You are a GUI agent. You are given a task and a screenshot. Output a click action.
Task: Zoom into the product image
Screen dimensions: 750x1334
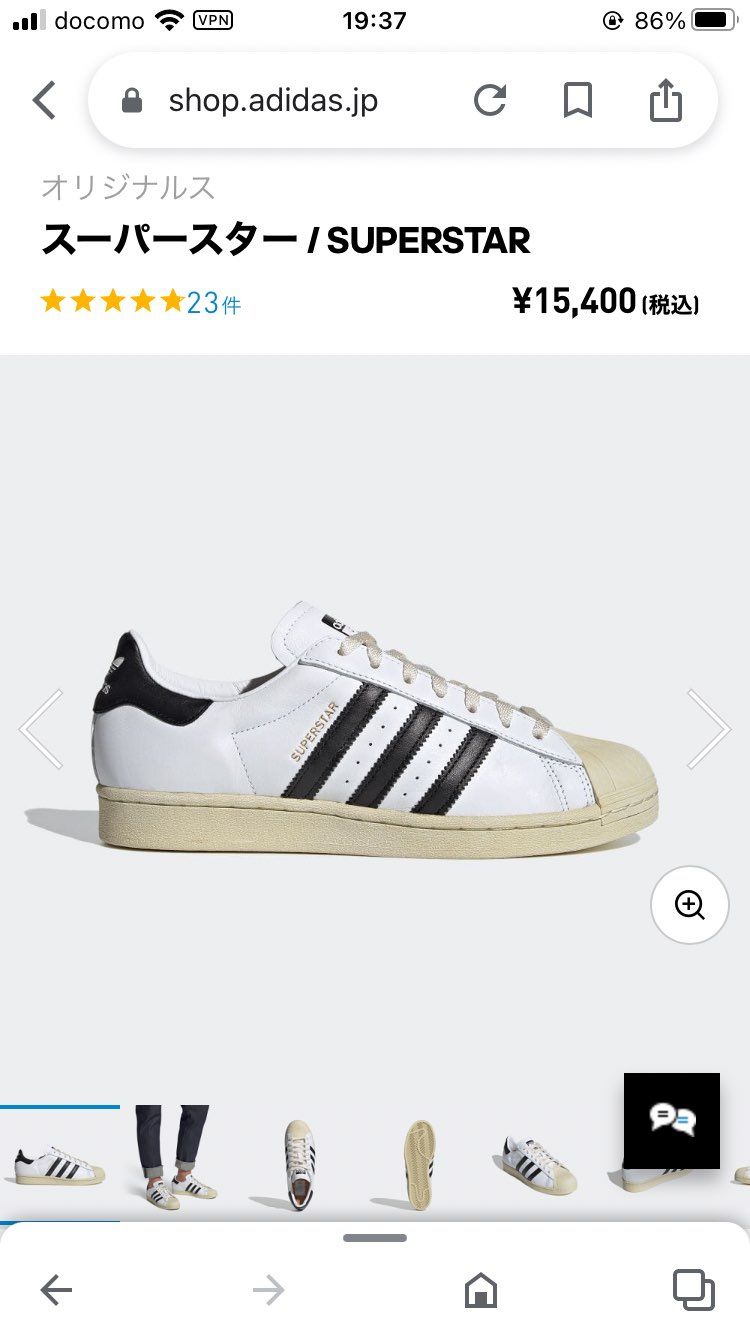[x=690, y=905]
